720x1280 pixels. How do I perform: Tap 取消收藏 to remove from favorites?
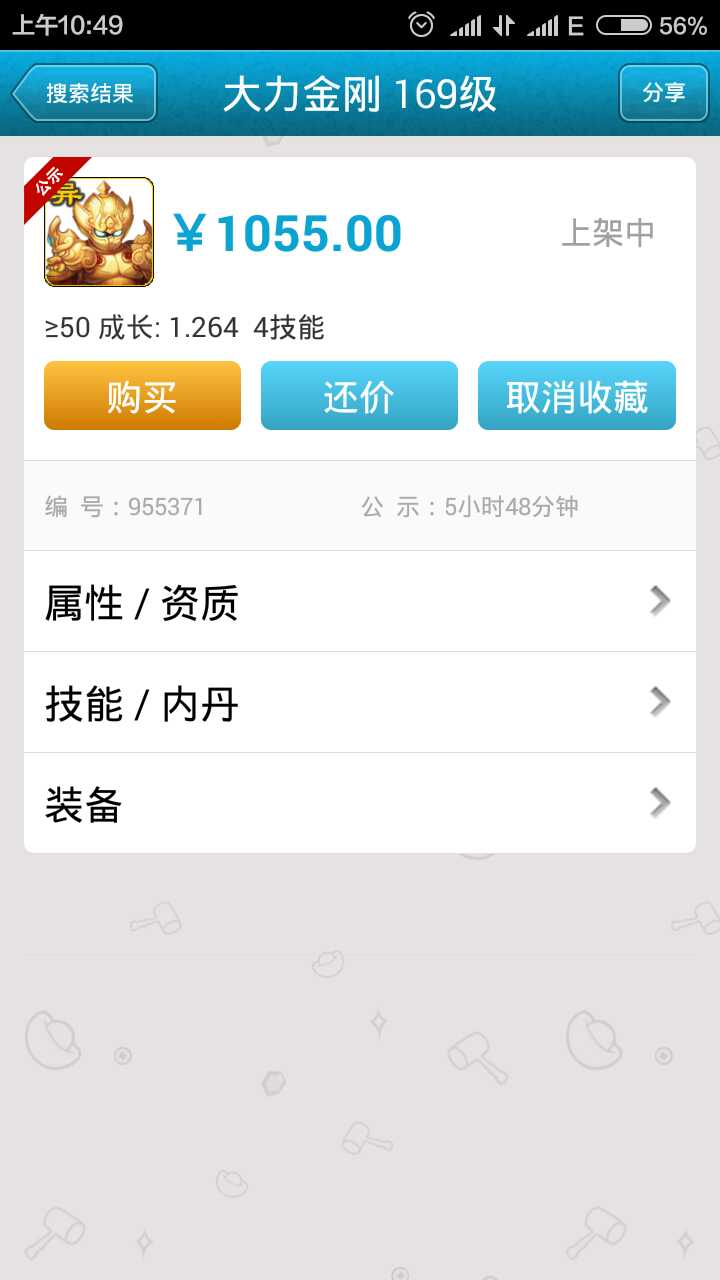click(576, 396)
